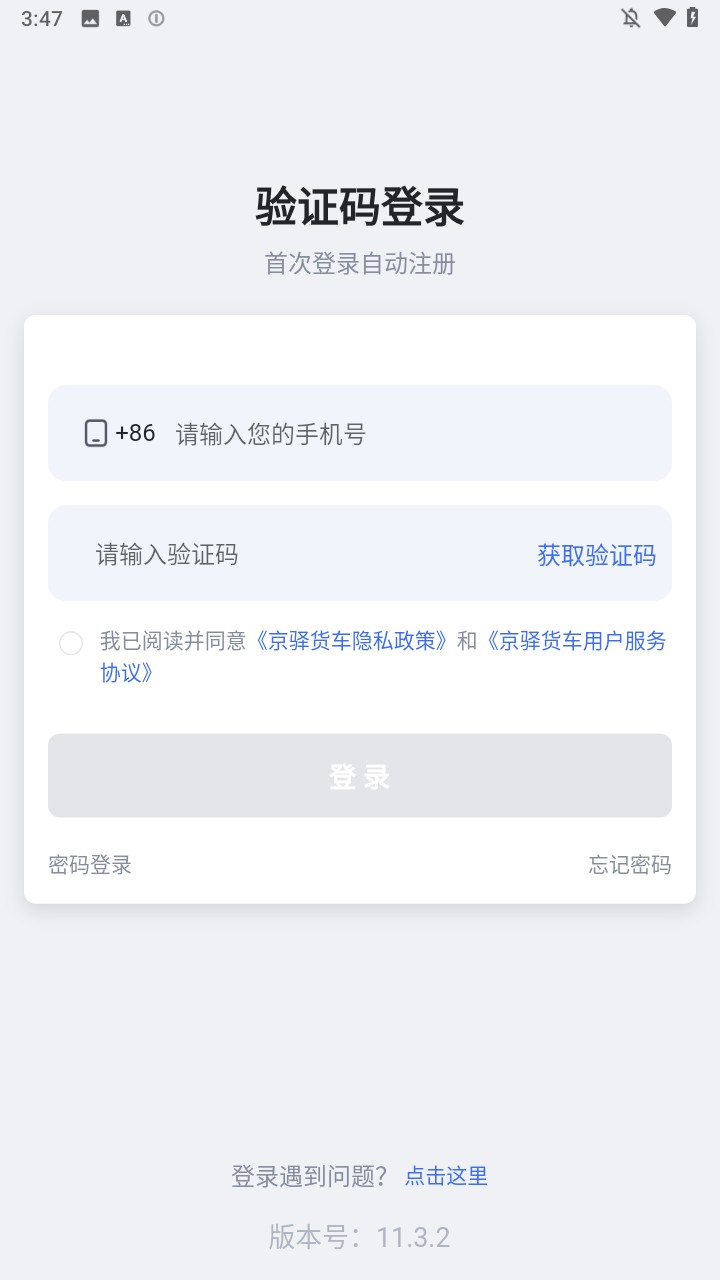Switch to 密码登录 password login

91,864
